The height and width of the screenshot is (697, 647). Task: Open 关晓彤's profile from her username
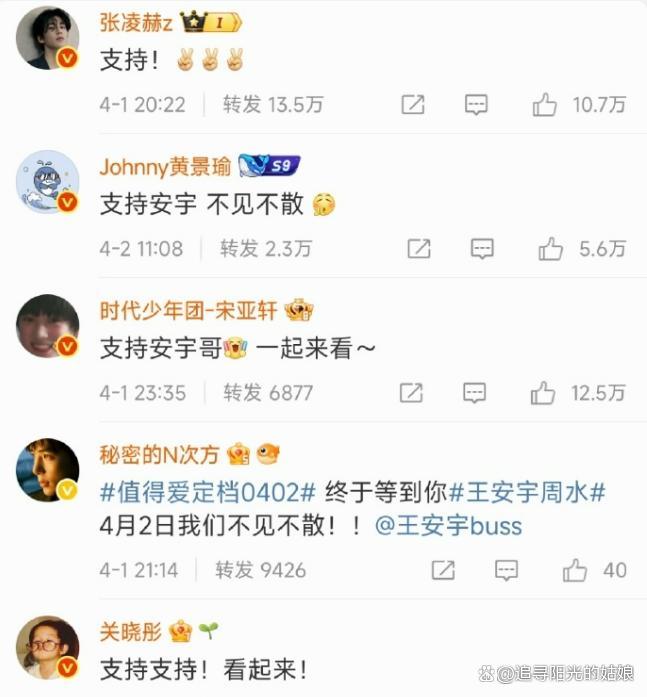130,632
